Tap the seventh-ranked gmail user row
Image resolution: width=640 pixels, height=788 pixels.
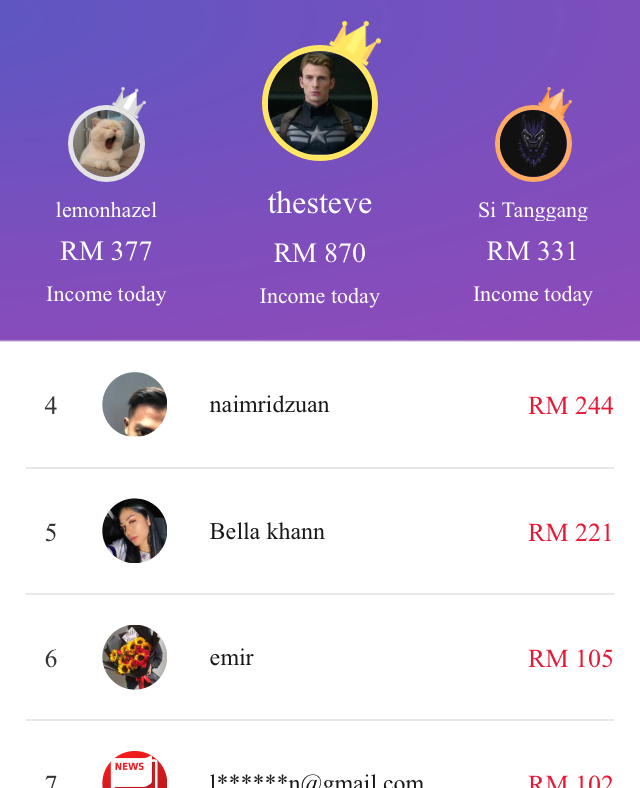320,776
